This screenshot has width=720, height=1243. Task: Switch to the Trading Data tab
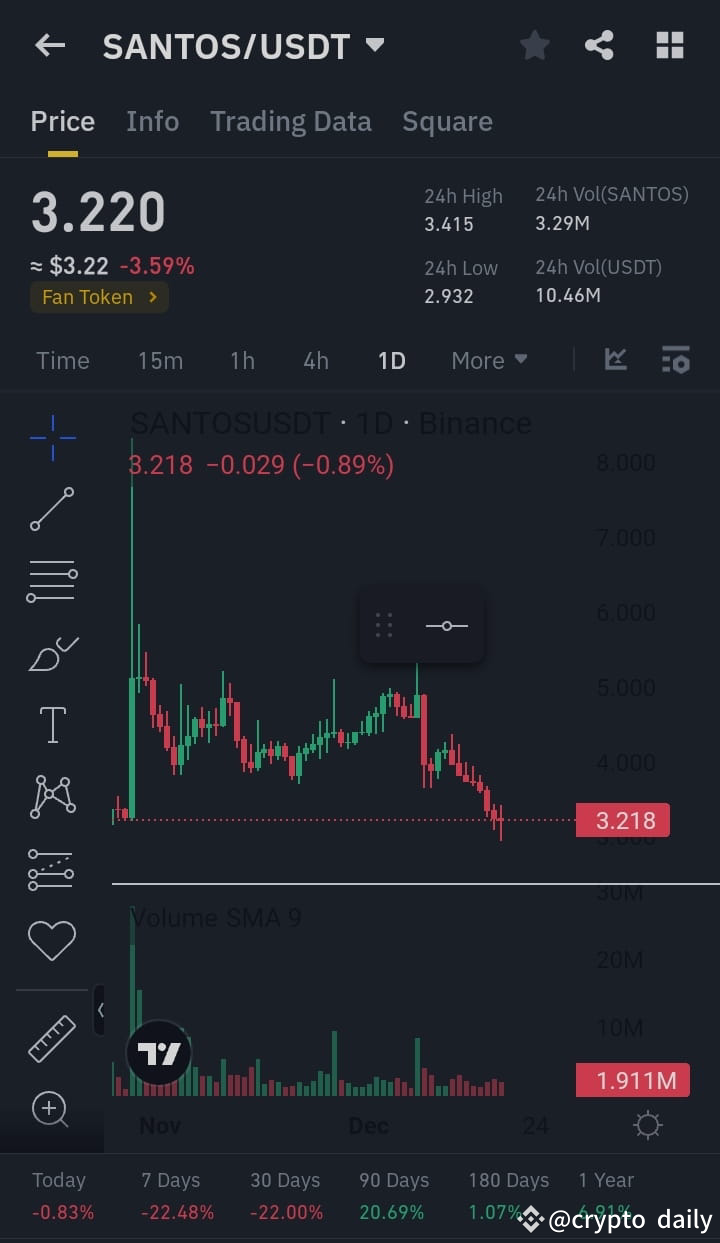point(290,121)
